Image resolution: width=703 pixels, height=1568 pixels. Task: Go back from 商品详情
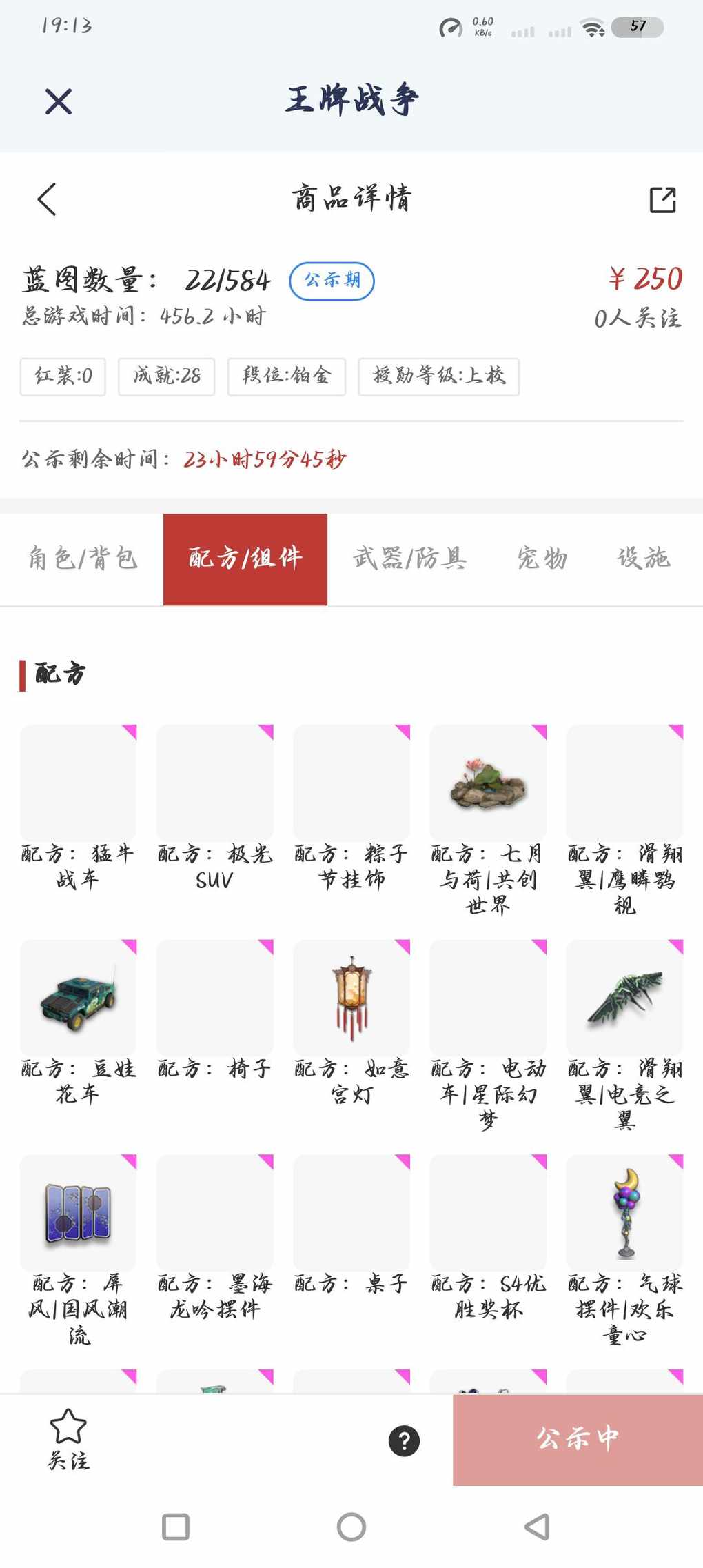click(x=47, y=199)
